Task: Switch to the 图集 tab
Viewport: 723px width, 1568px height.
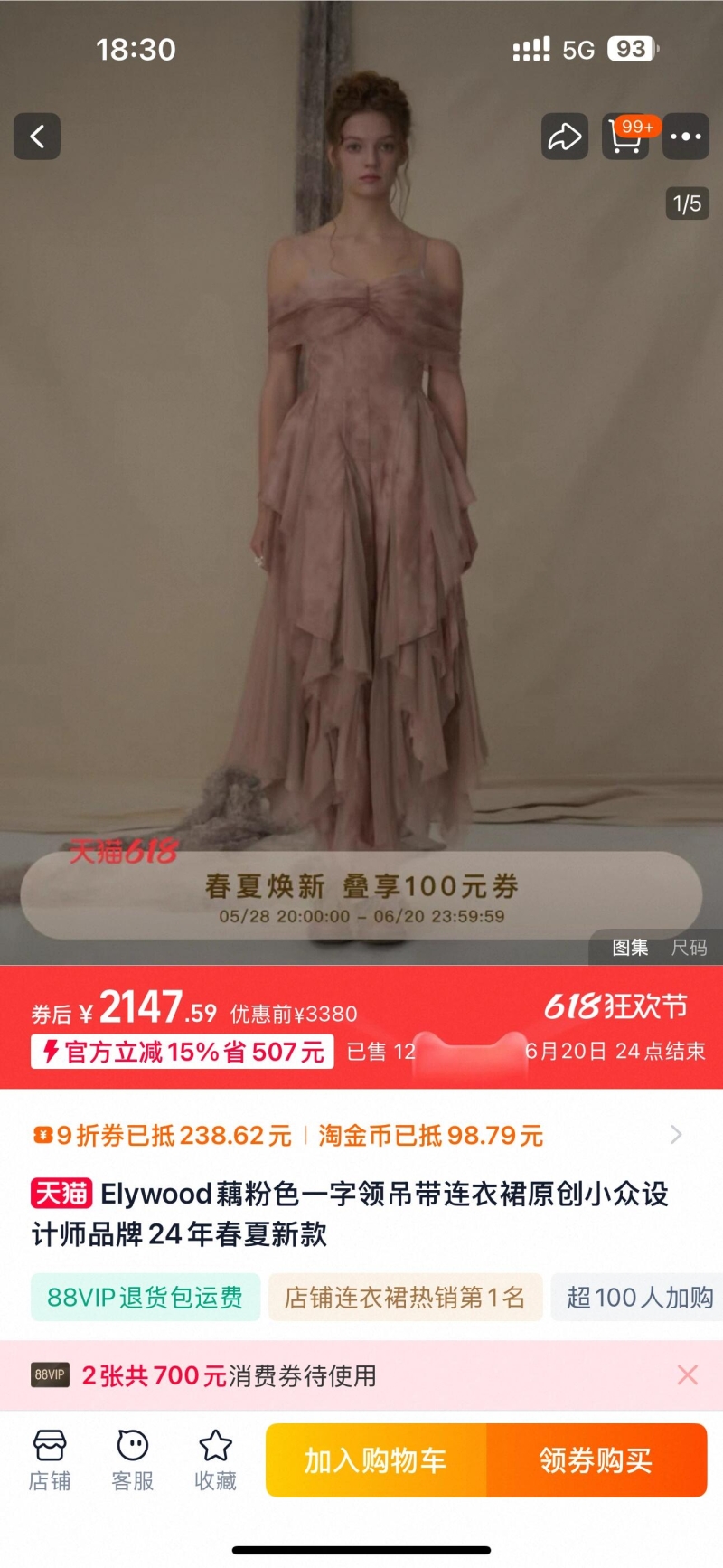Action: pos(630,947)
